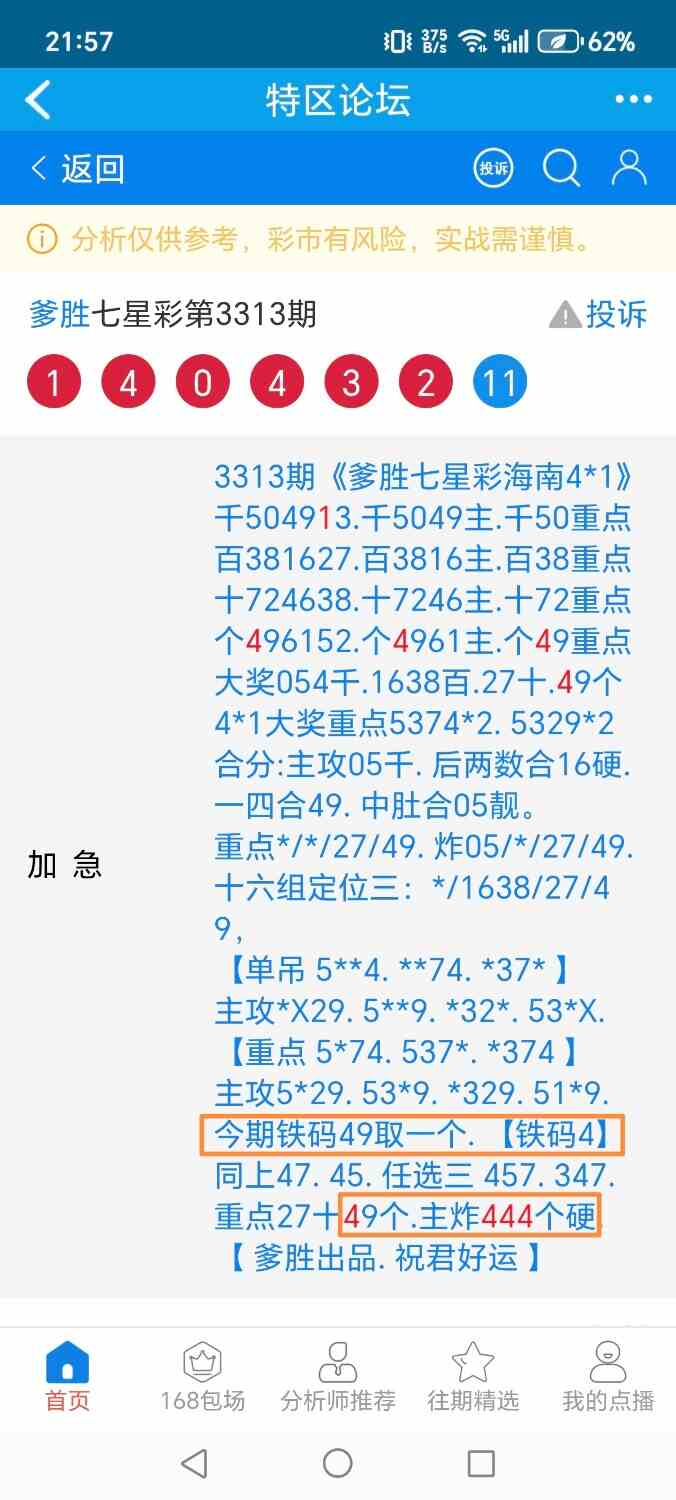The height and width of the screenshot is (1500, 676).
Task: Tap the round 投诉 icon in the toolbar
Action: point(493,168)
